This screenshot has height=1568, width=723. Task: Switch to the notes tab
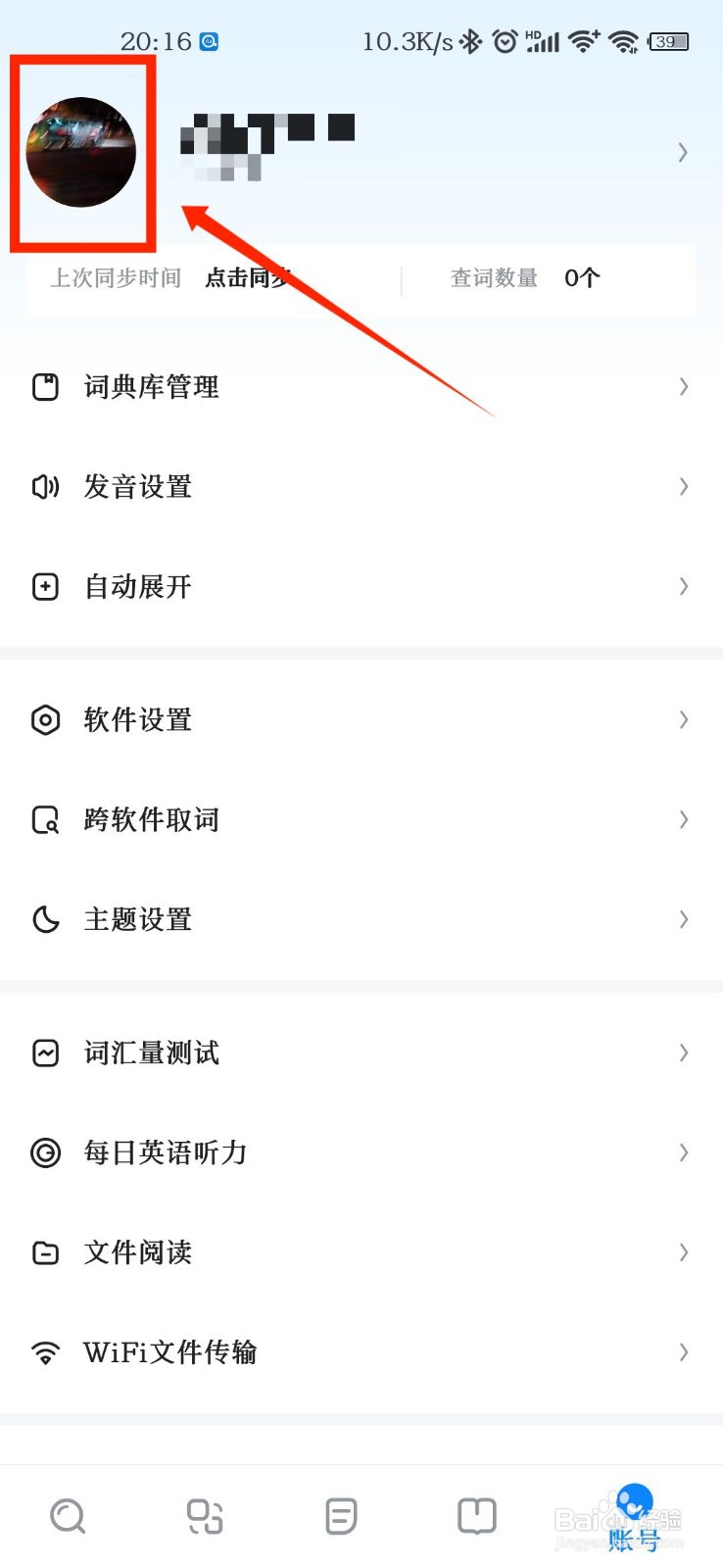tap(341, 1516)
